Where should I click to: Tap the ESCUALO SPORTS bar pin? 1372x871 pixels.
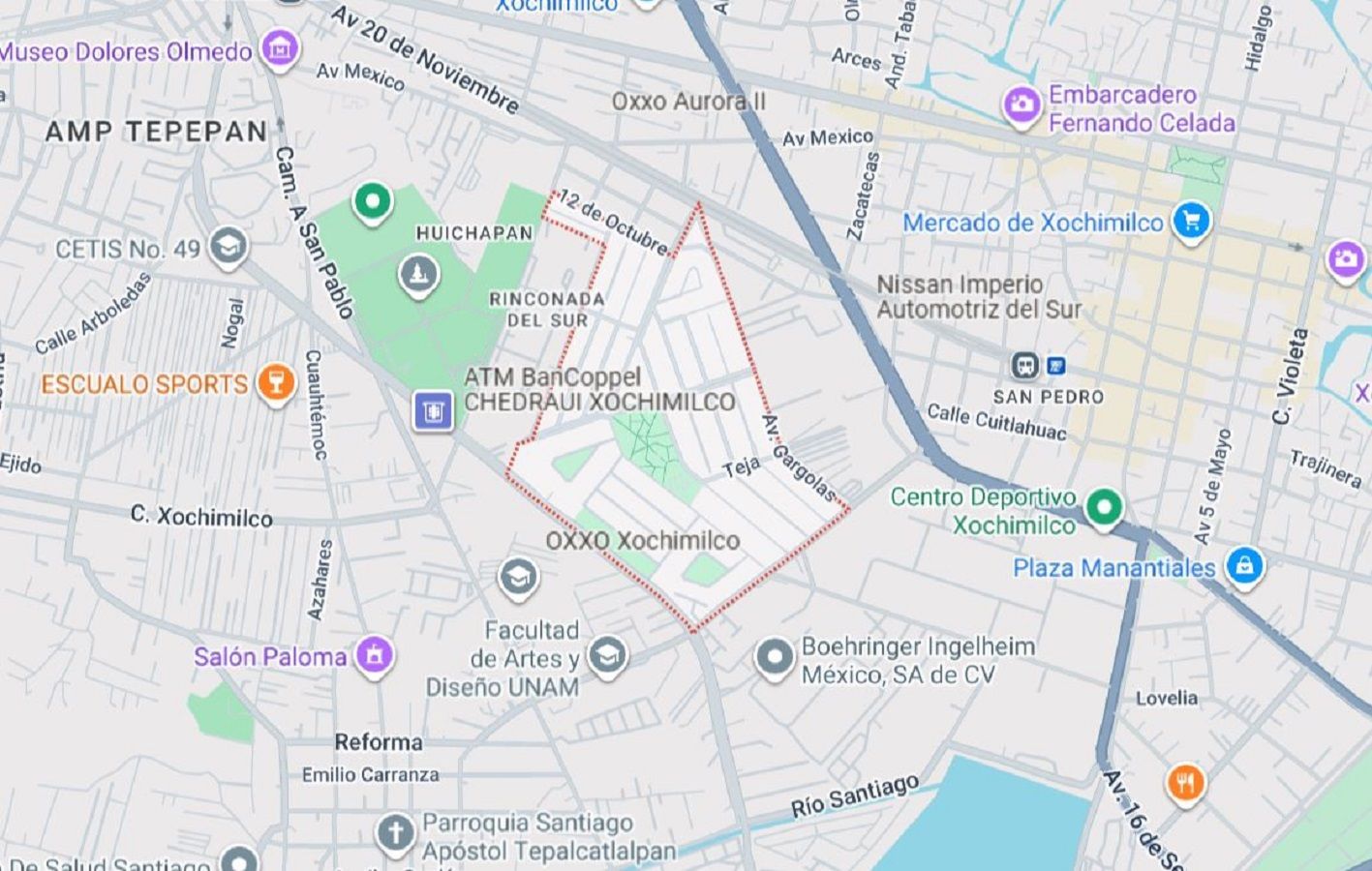click(x=275, y=382)
